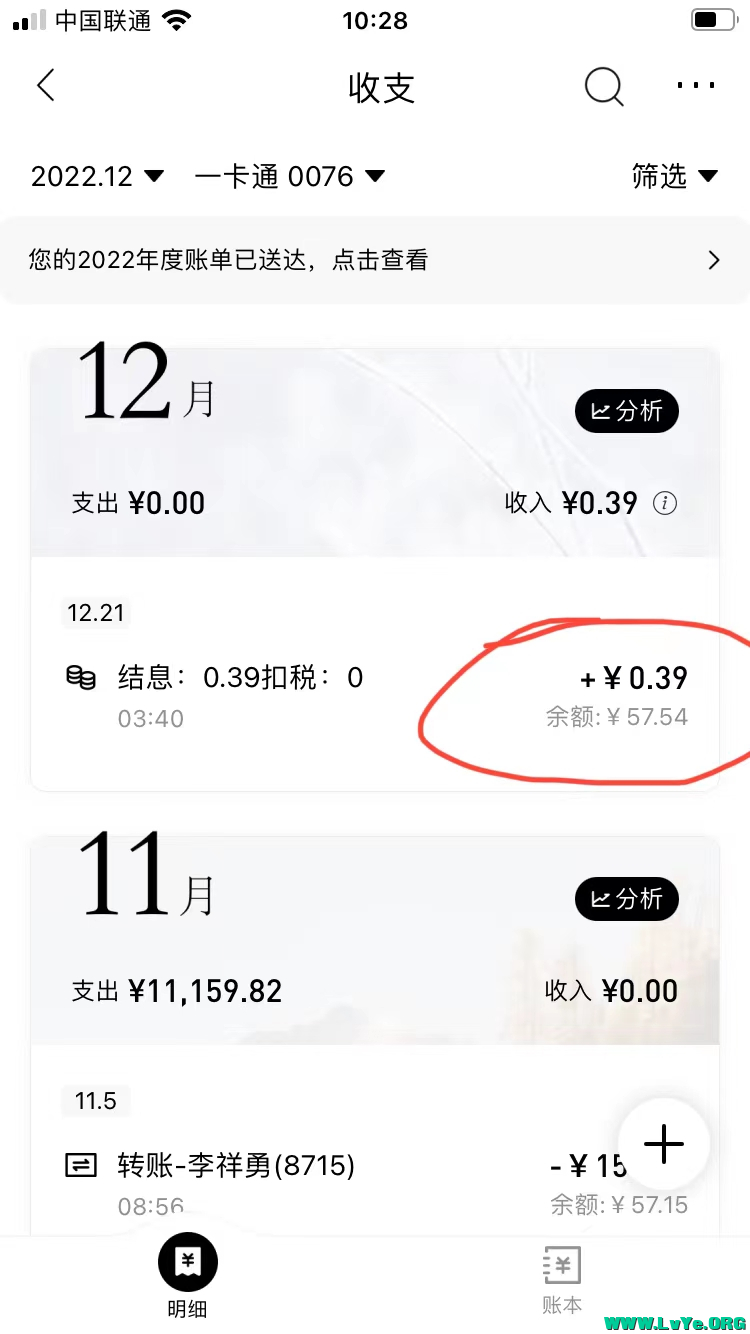This screenshot has width=750, height=1334.
Task: Tap the transfer icon beside 转账-李祥勇
Action: 81,1165
